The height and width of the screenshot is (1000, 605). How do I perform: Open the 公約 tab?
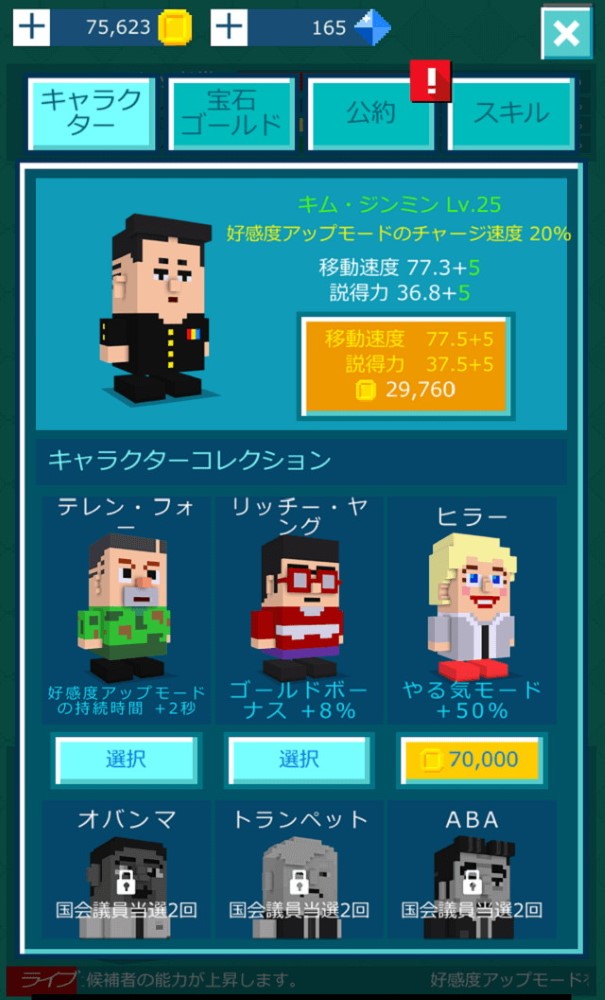tap(371, 114)
